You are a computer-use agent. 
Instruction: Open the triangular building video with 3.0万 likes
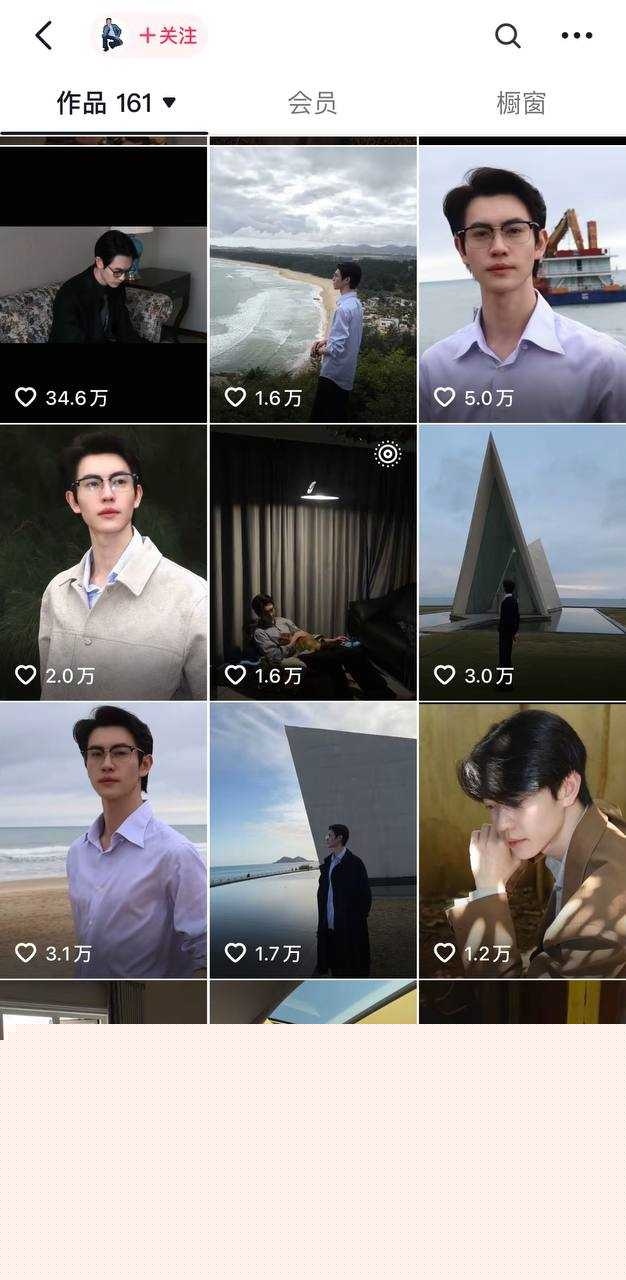[x=522, y=562]
